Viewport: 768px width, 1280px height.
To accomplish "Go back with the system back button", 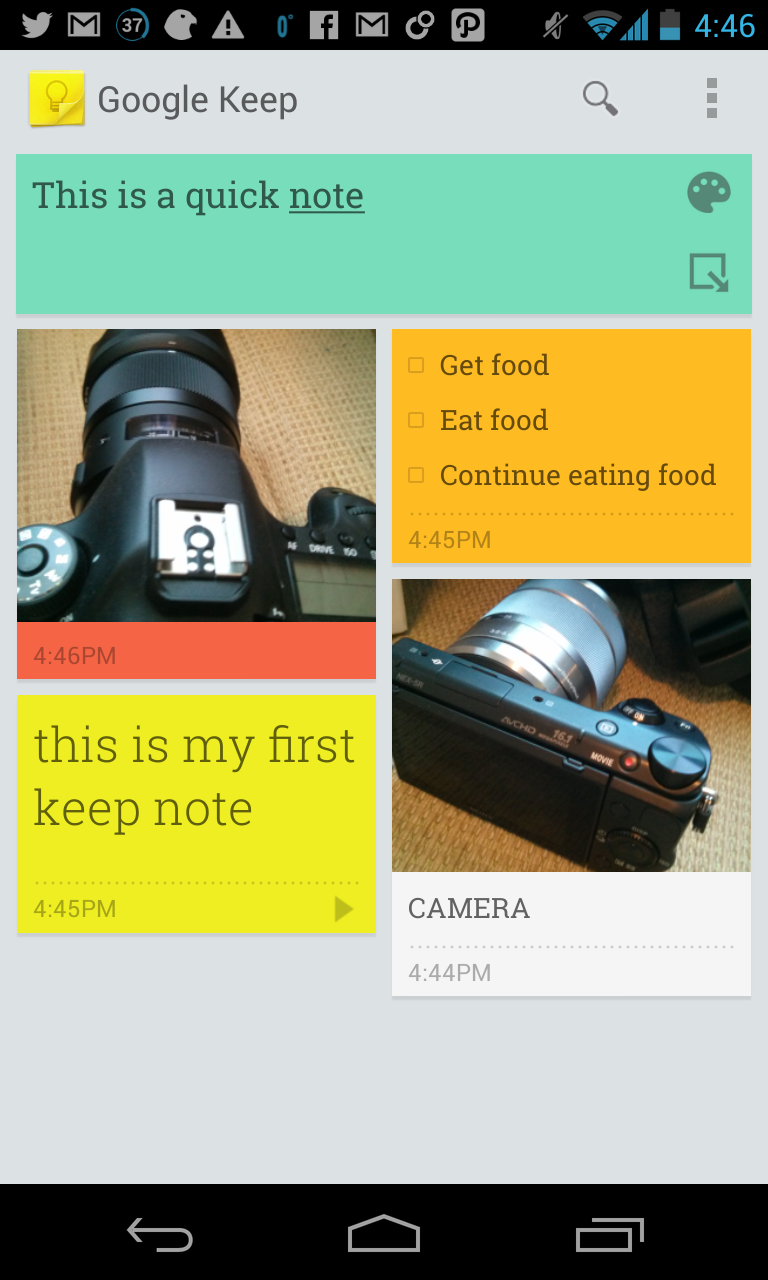I will (x=160, y=1236).
